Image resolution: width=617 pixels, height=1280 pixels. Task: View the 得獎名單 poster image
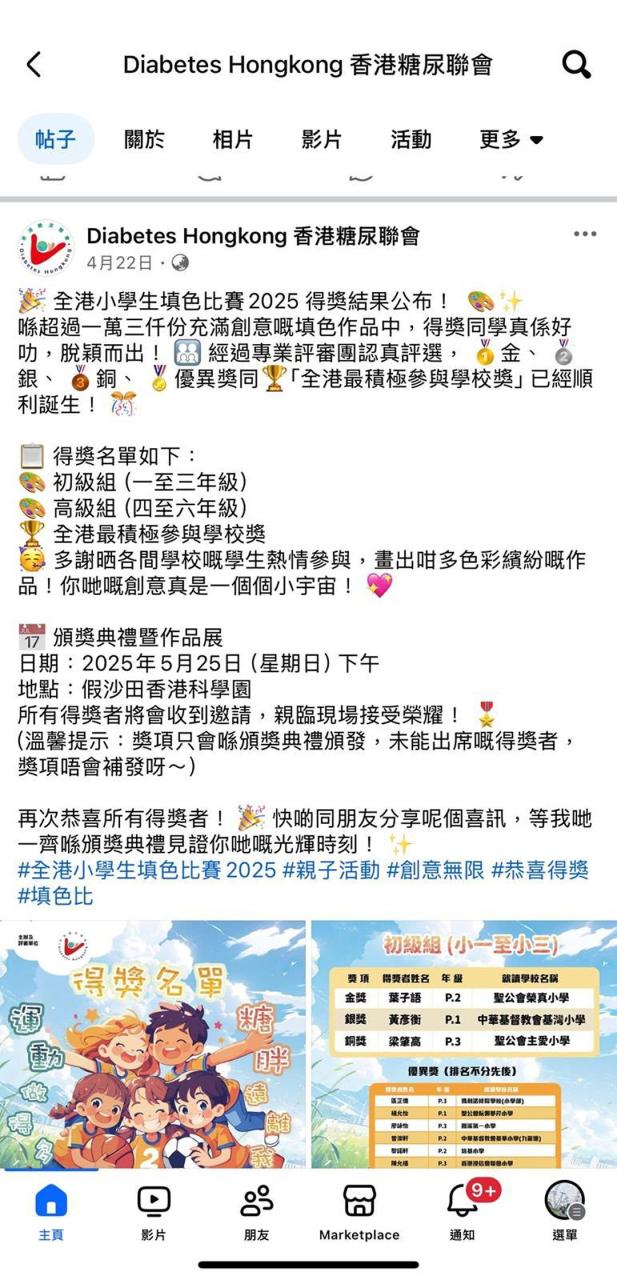pyautogui.click(x=153, y=1044)
